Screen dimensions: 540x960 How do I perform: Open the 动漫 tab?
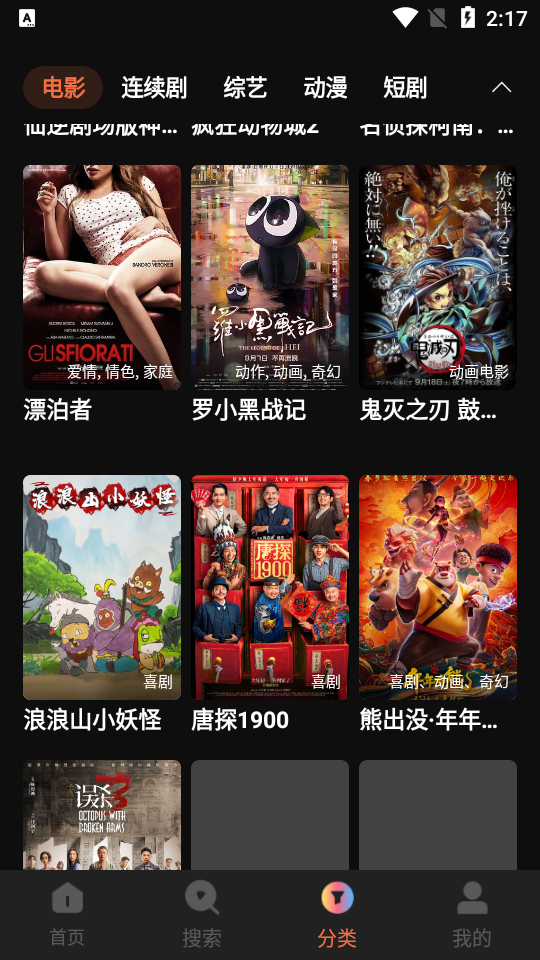click(x=325, y=88)
